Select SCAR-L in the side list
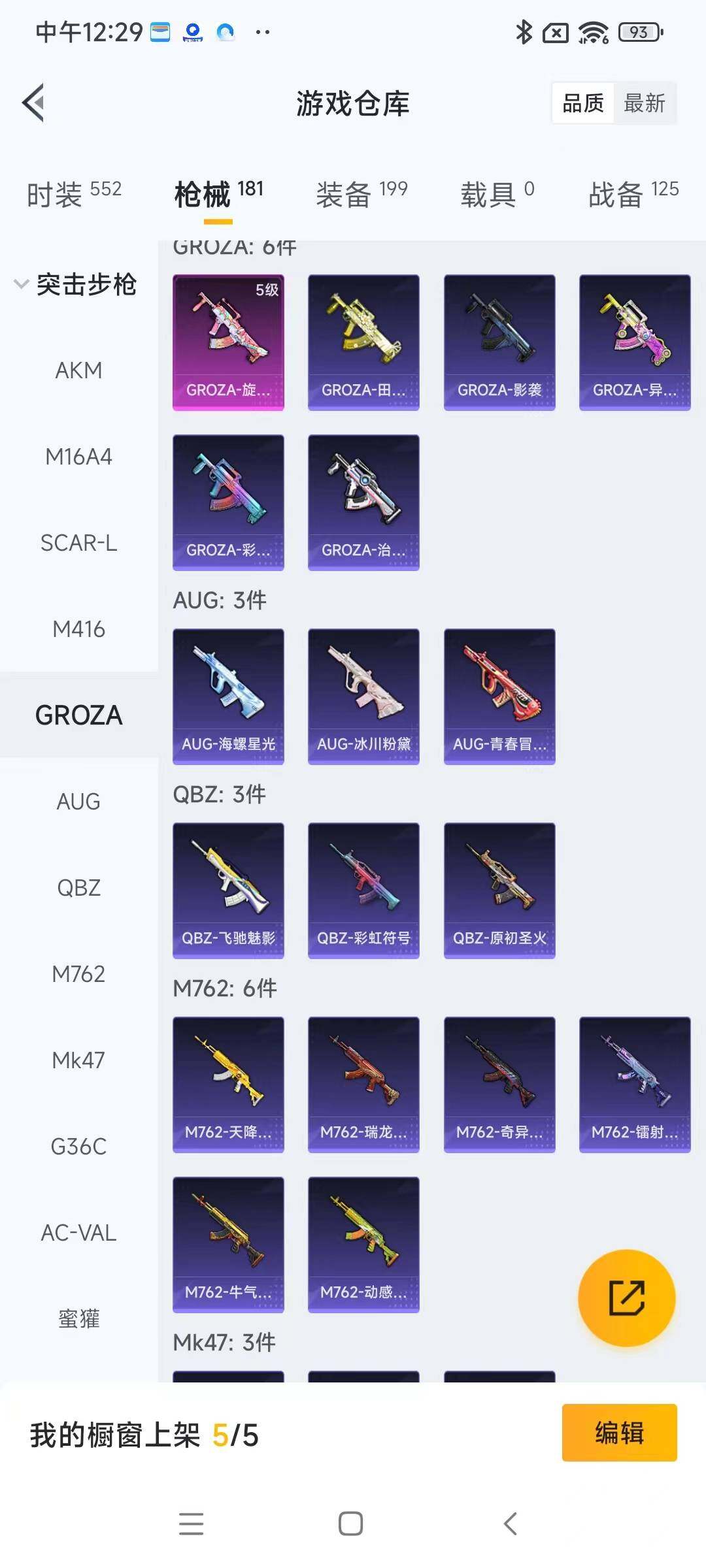This screenshot has width=706, height=1568. click(x=78, y=543)
